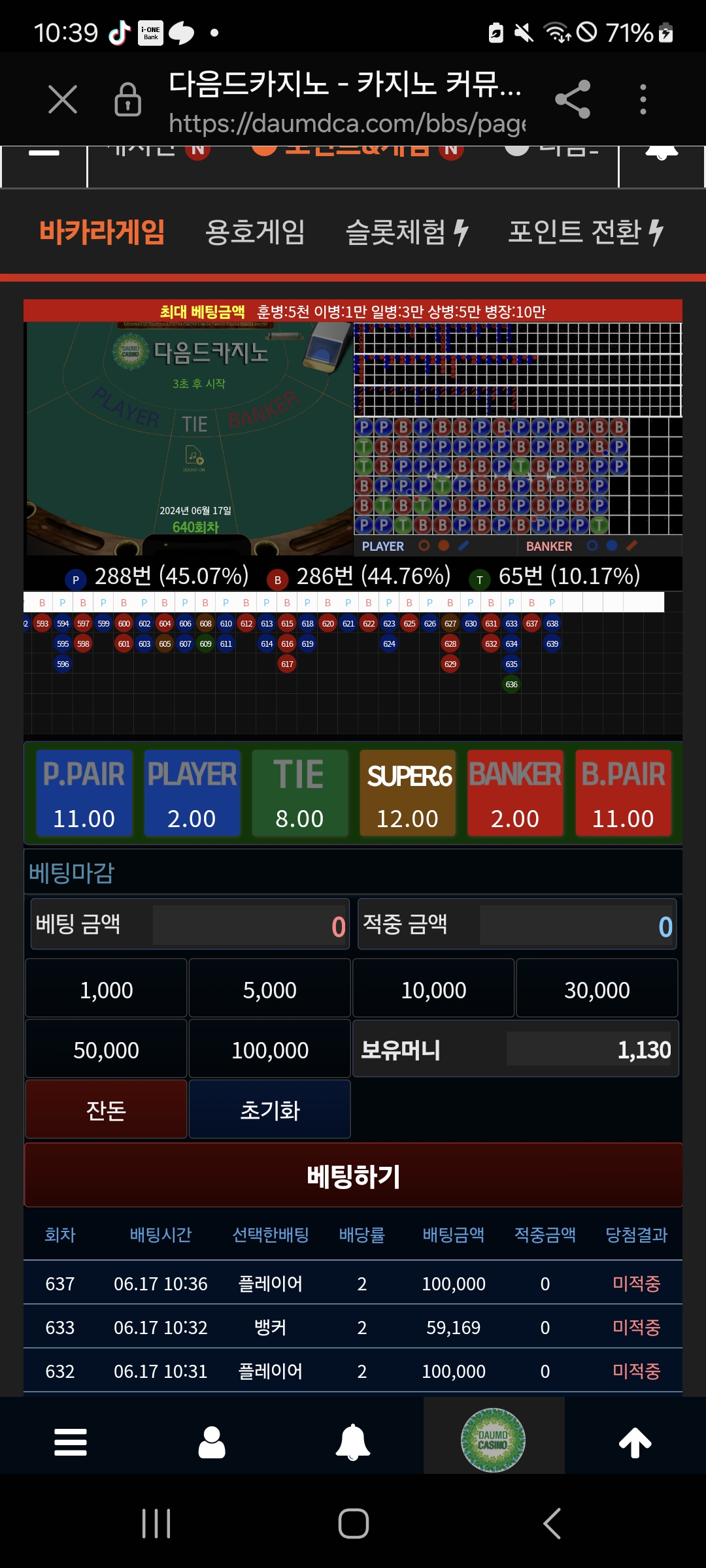This screenshot has height=1568, width=706.
Task: Select the PLAYER 2.00 bet option
Action: click(x=192, y=793)
